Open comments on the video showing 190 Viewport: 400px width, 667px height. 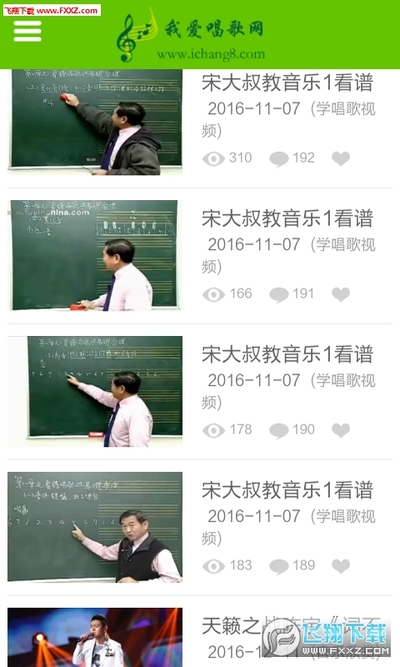292,430
